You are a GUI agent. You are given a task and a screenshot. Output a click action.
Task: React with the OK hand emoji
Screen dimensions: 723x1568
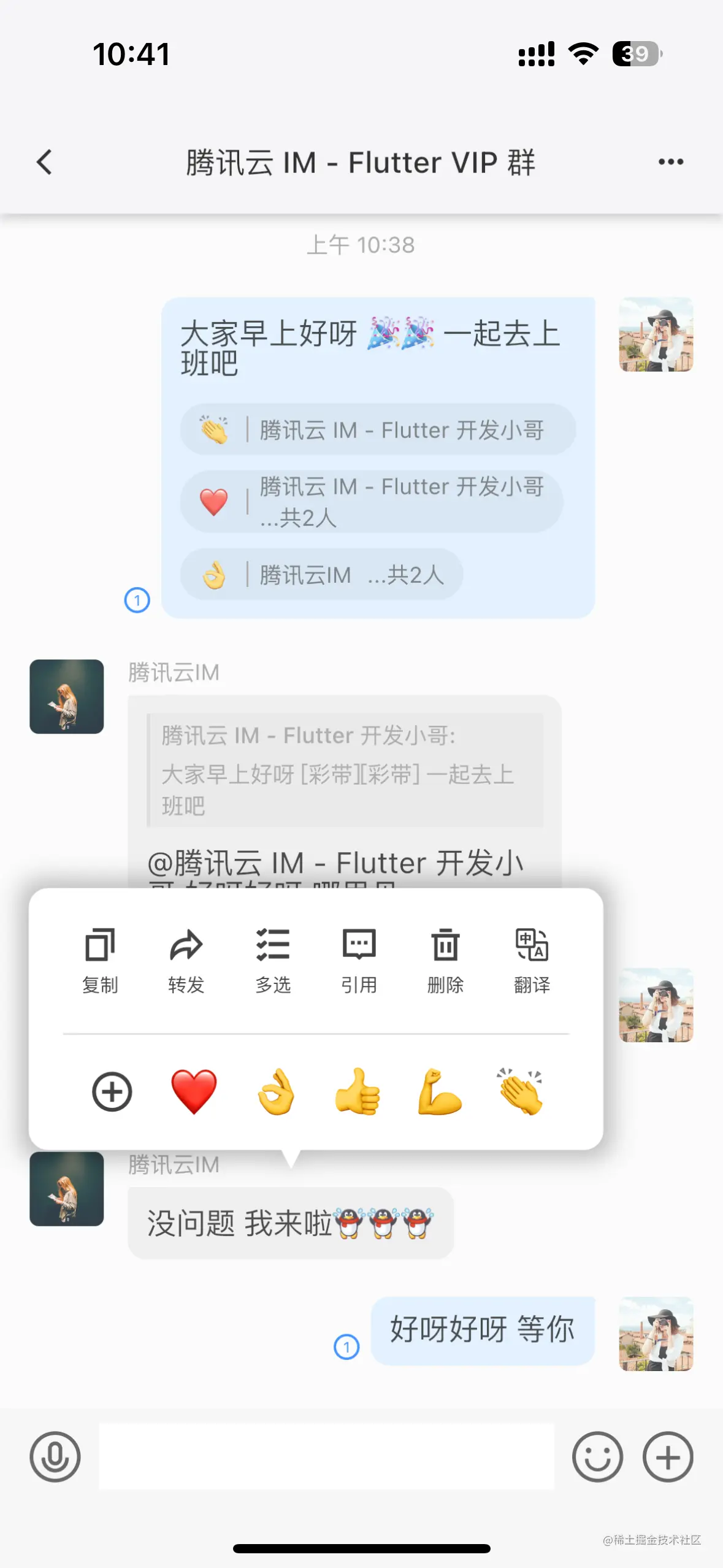coord(275,1091)
